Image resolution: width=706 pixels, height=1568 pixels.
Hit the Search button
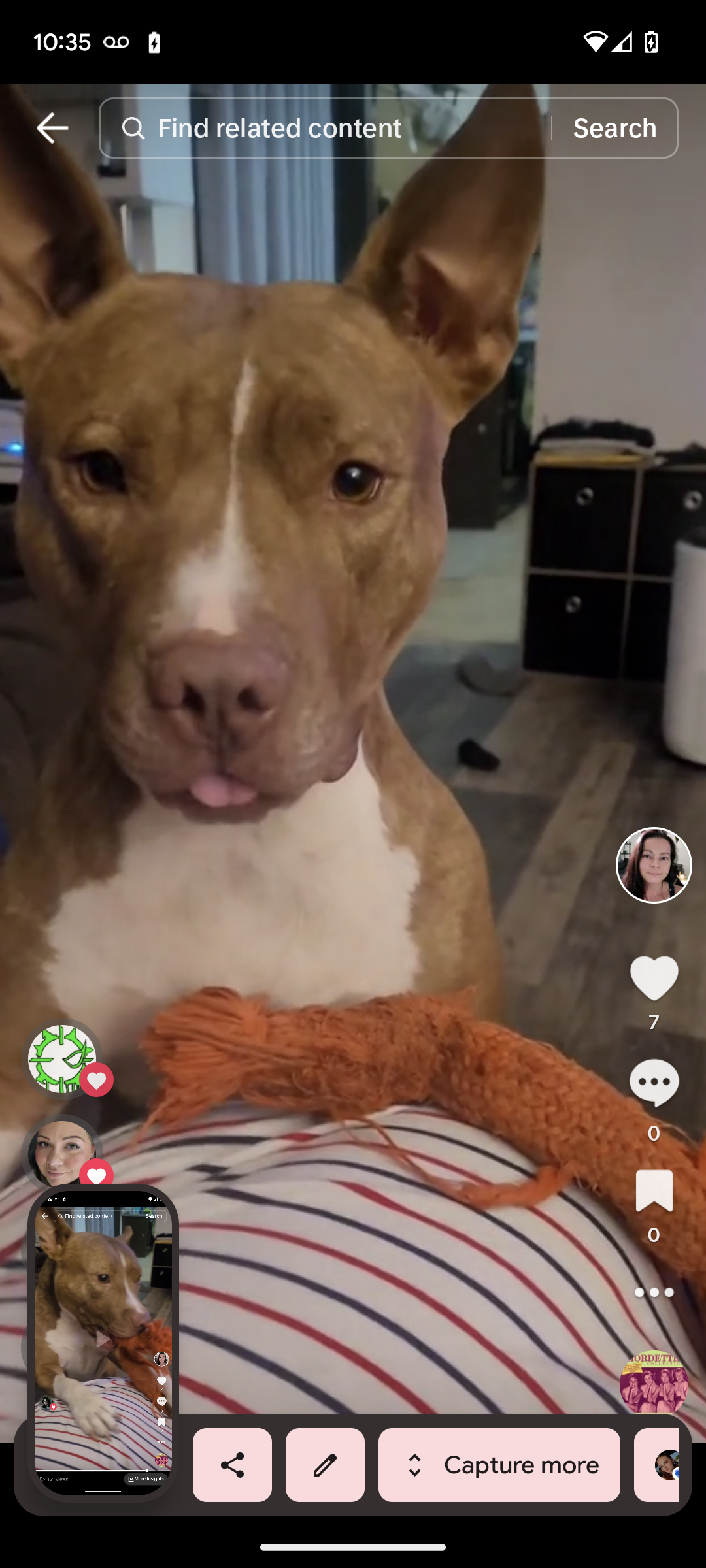614,128
